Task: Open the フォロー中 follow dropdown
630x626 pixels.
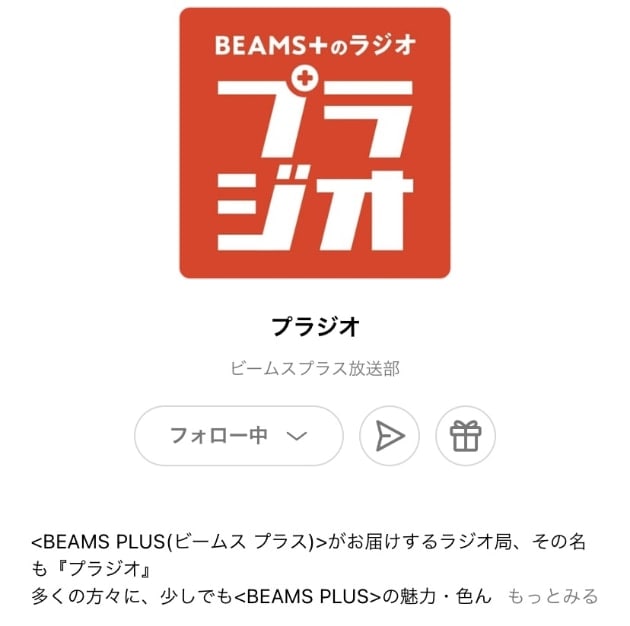Action: coord(238,436)
